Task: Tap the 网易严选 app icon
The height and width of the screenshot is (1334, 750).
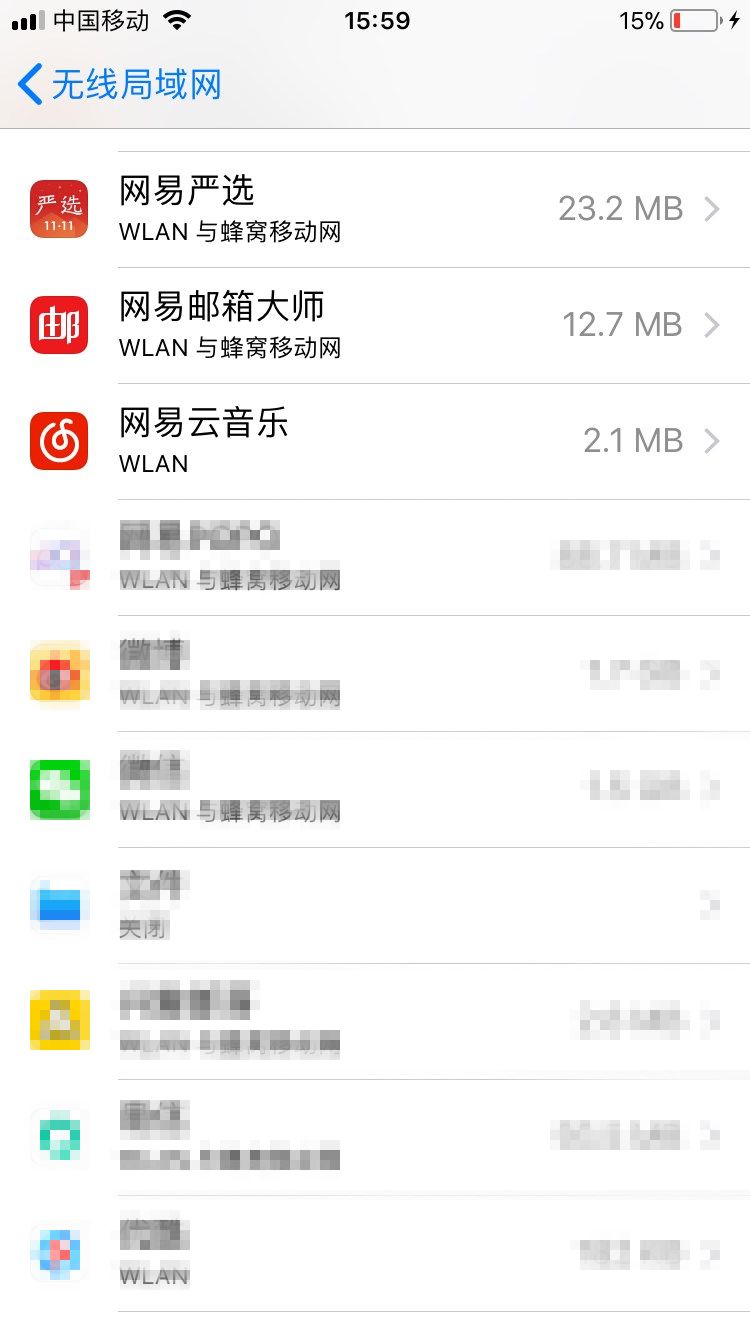Action: pos(57,209)
